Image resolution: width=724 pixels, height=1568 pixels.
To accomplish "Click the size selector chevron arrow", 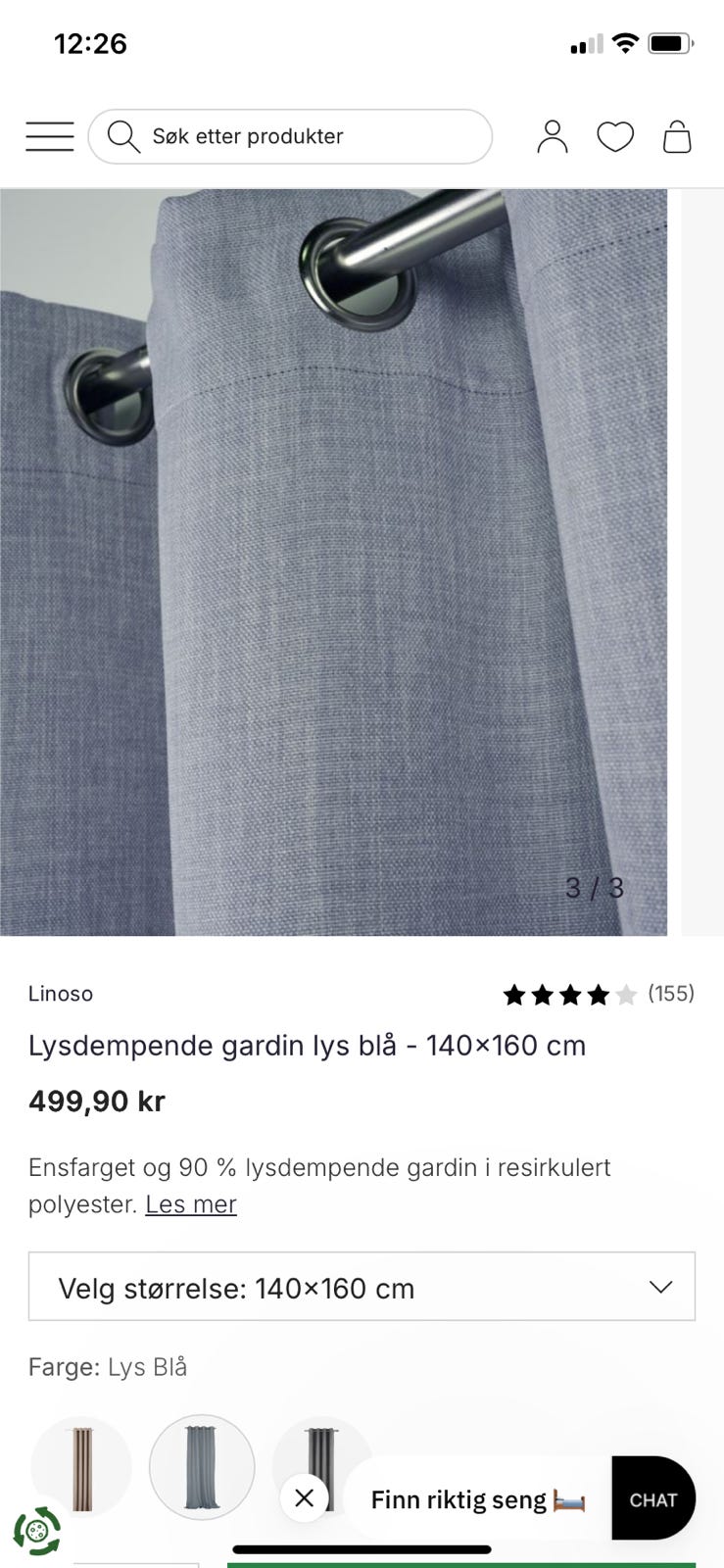I will (x=662, y=1288).
